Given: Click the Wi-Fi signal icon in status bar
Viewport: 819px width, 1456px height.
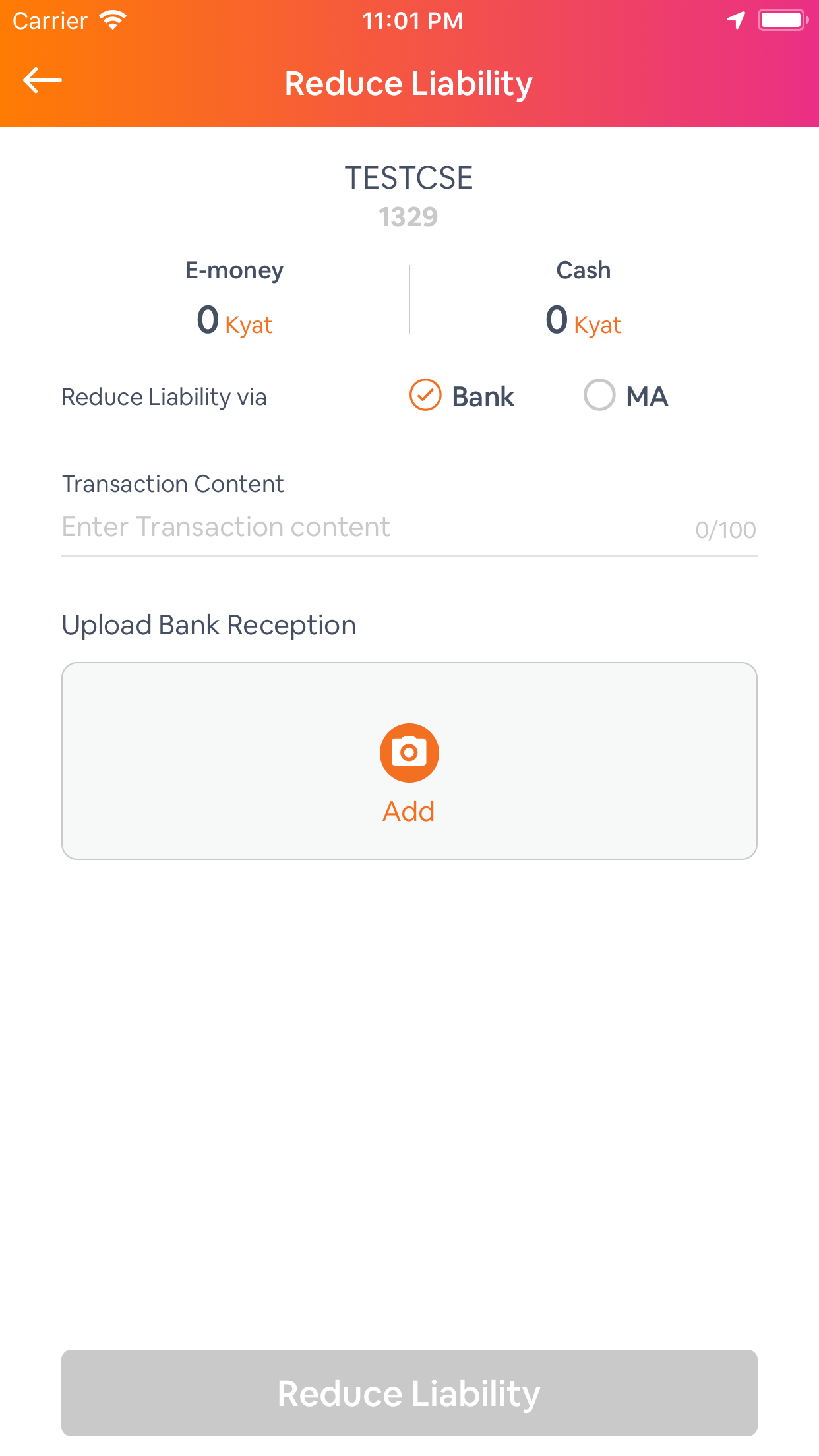Looking at the screenshot, I should (112, 20).
